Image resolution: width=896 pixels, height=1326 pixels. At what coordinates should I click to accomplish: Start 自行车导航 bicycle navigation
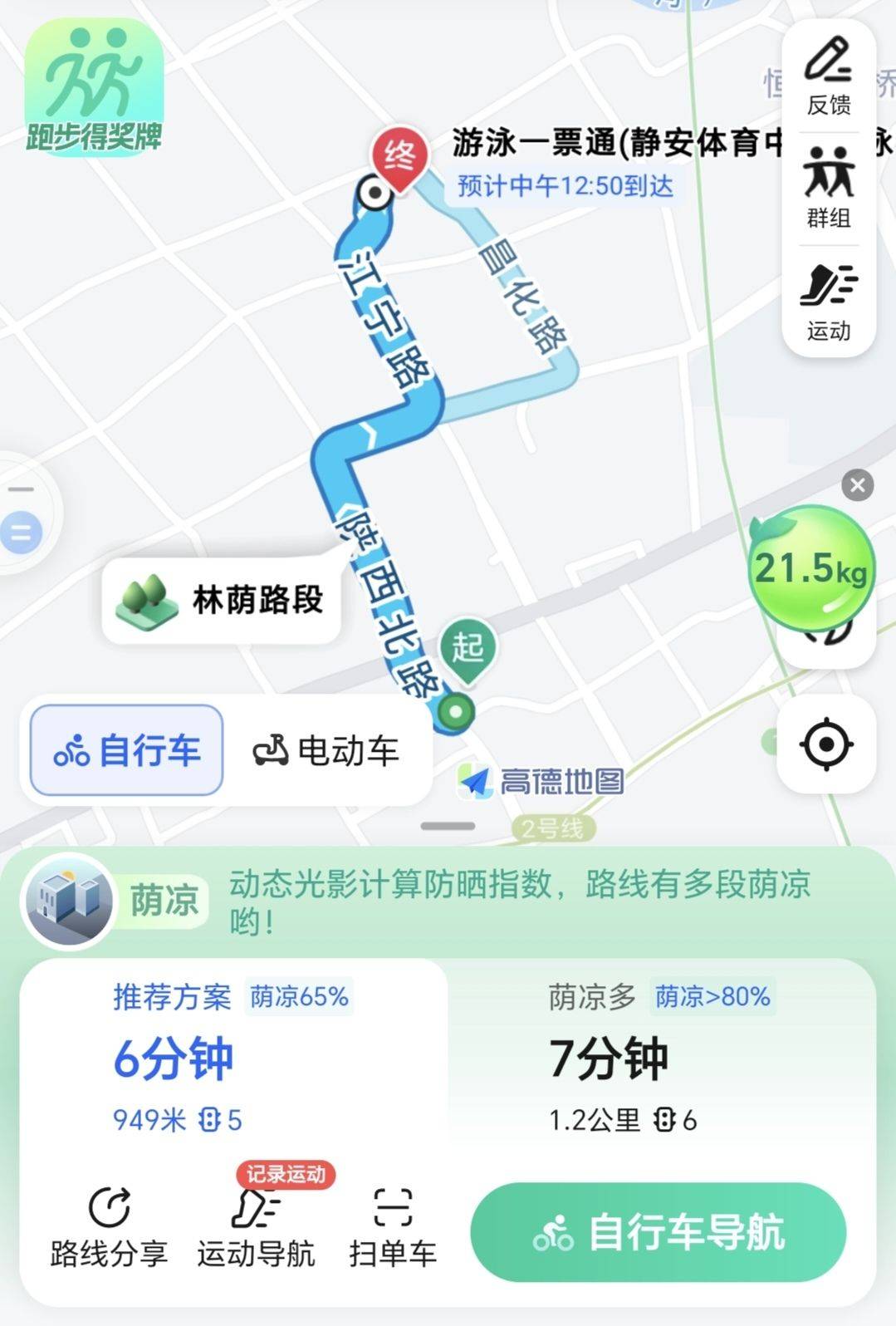(658, 1231)
